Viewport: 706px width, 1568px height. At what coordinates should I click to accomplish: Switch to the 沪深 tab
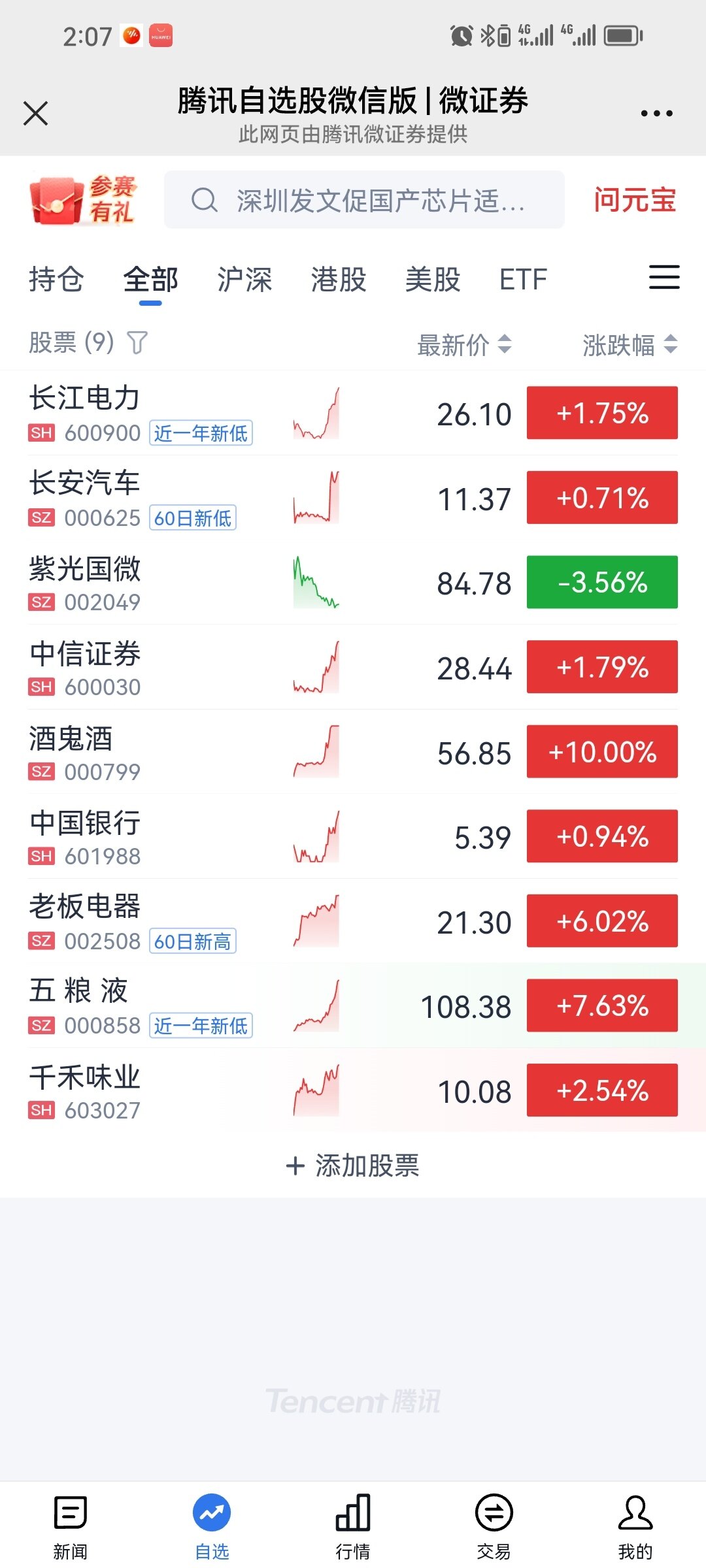(244, 280)
